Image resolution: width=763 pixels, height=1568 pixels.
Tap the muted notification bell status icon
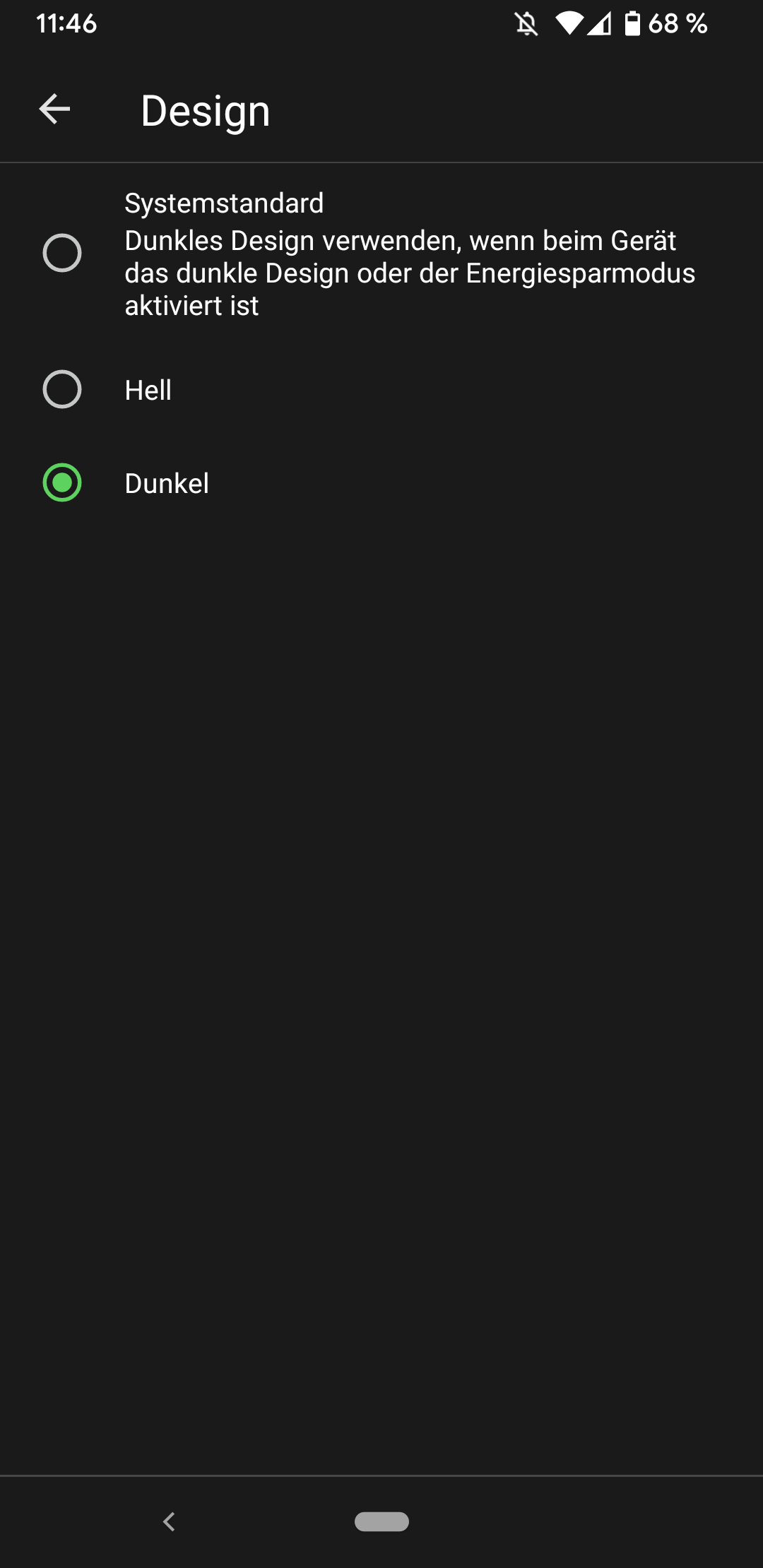[x=527, y=25]
